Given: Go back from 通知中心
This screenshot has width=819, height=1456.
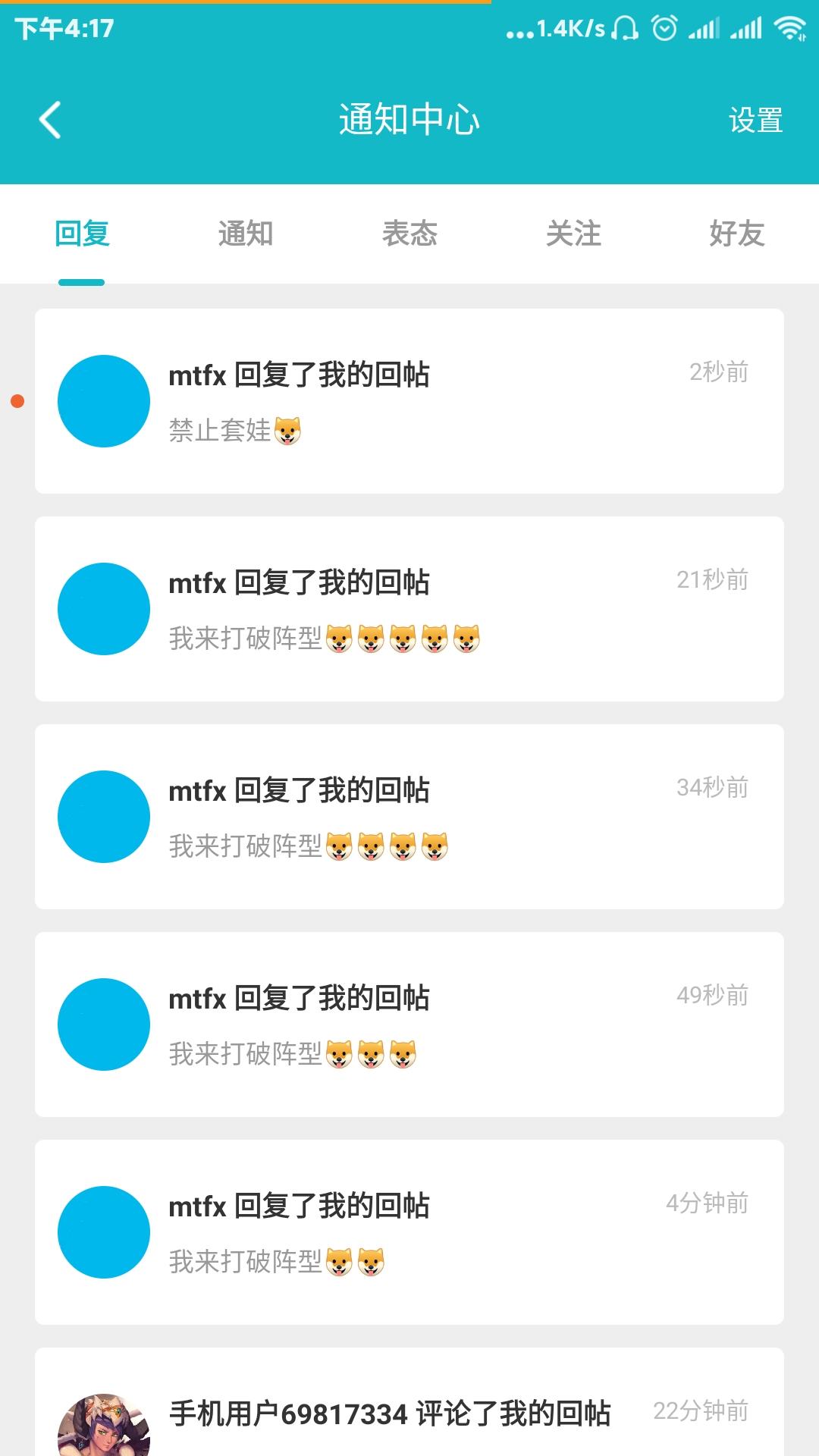Looking at the screenshot, I should coord(50,120).
